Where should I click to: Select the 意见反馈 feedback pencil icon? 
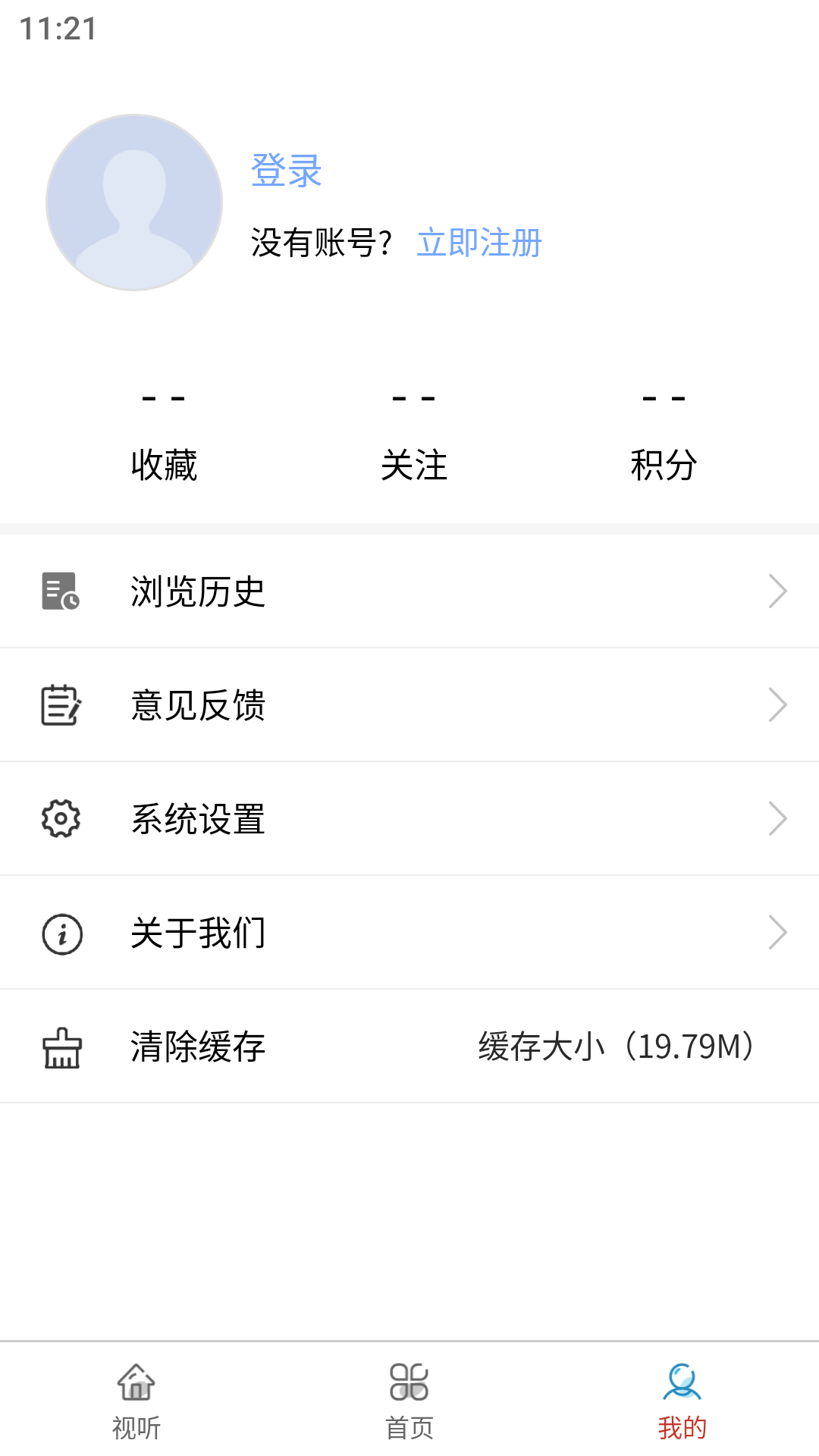tap(59, 704)
